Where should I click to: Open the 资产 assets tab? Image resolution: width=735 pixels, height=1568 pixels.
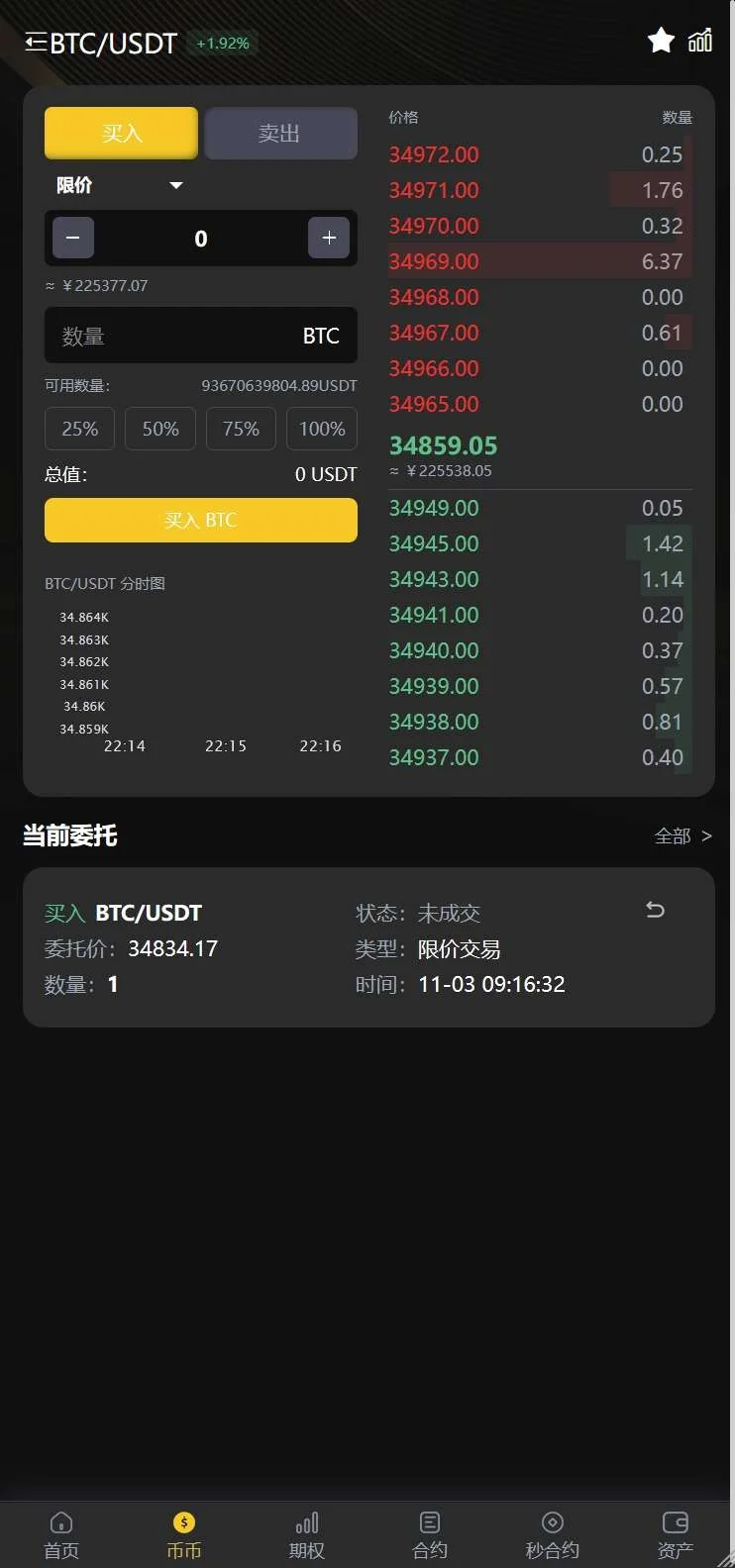675,1534
